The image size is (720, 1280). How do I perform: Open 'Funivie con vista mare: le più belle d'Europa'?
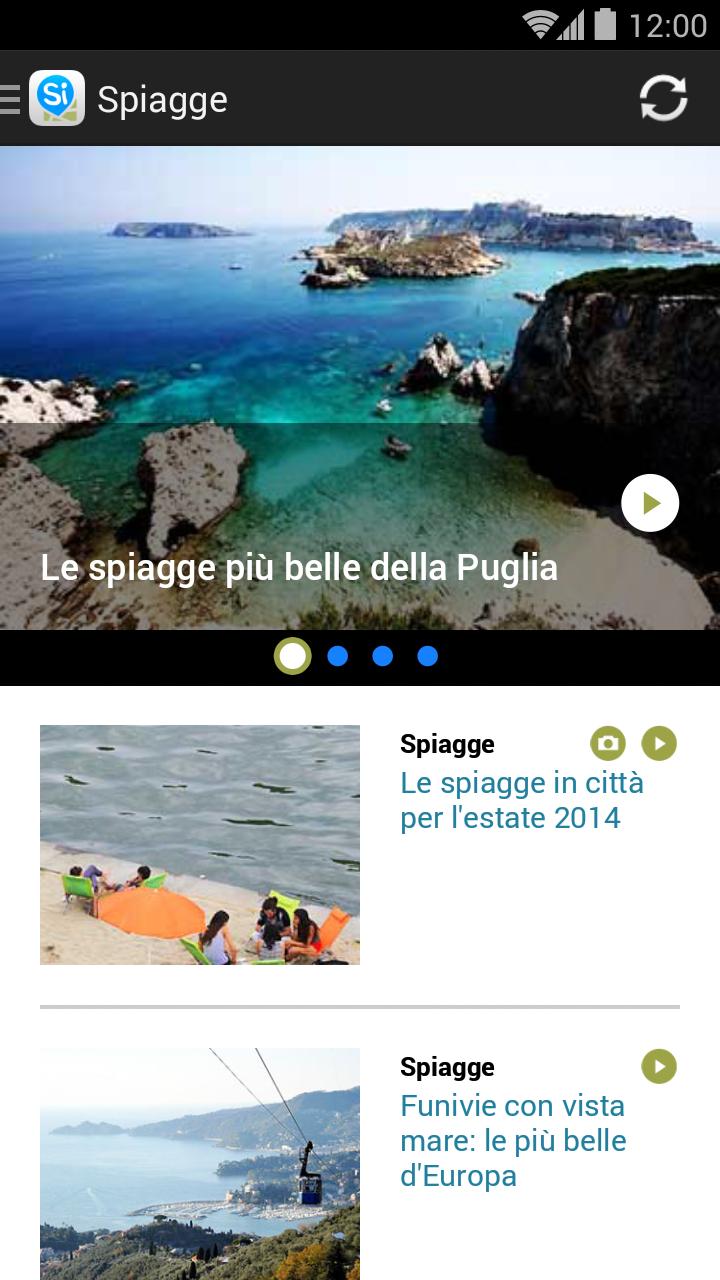513,1140
